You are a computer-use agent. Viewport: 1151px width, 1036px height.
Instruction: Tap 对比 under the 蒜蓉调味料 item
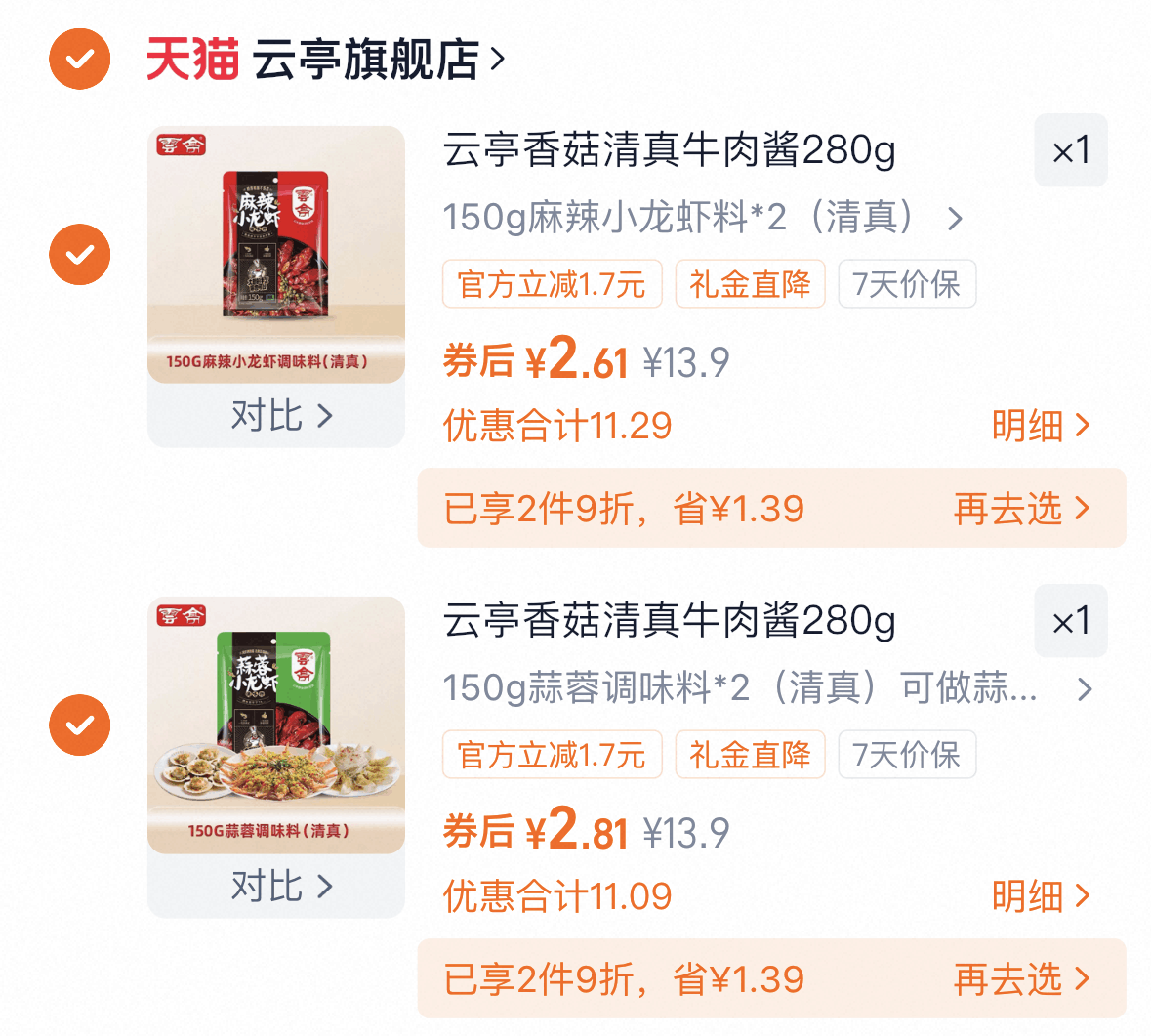(282, 887)
